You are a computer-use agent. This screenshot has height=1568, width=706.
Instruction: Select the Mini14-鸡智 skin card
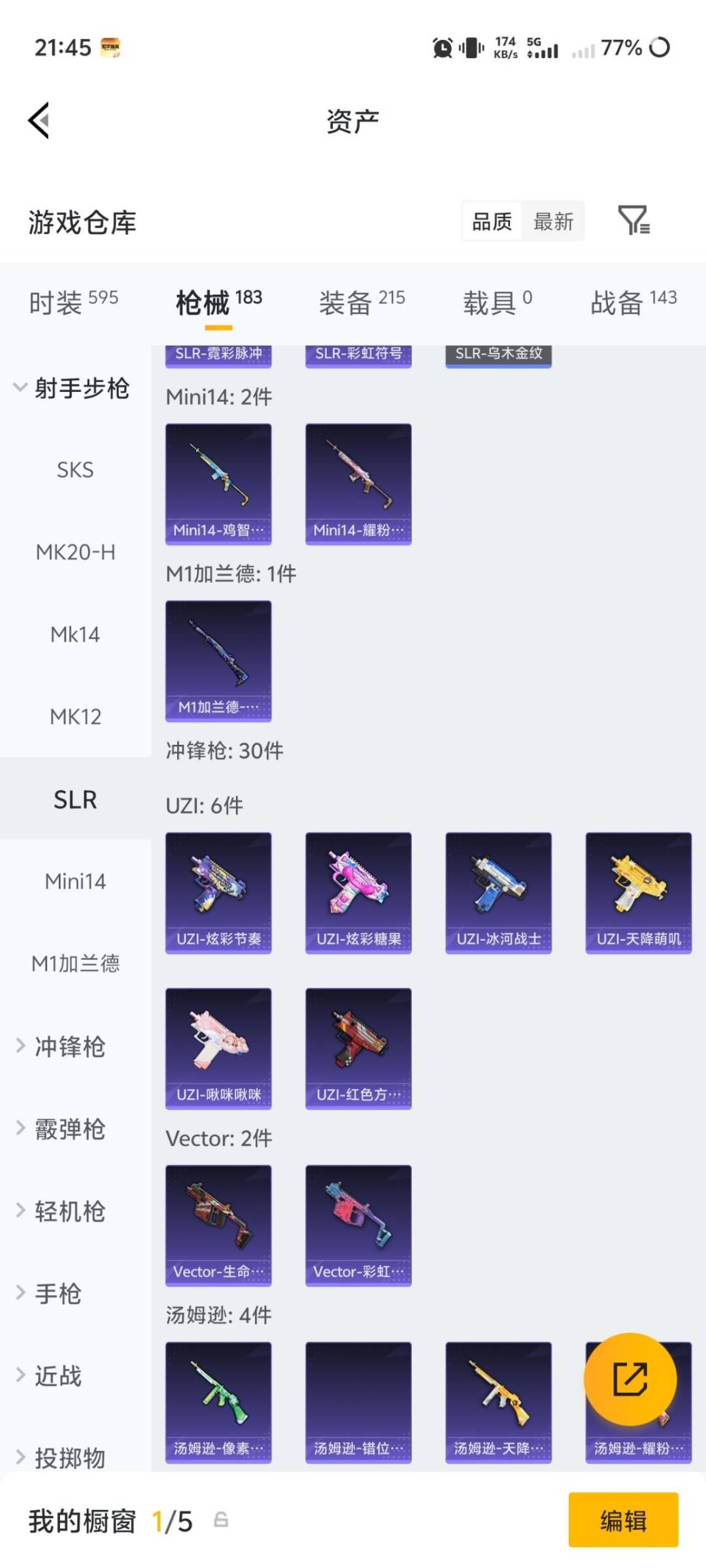[x=218, y=482]
